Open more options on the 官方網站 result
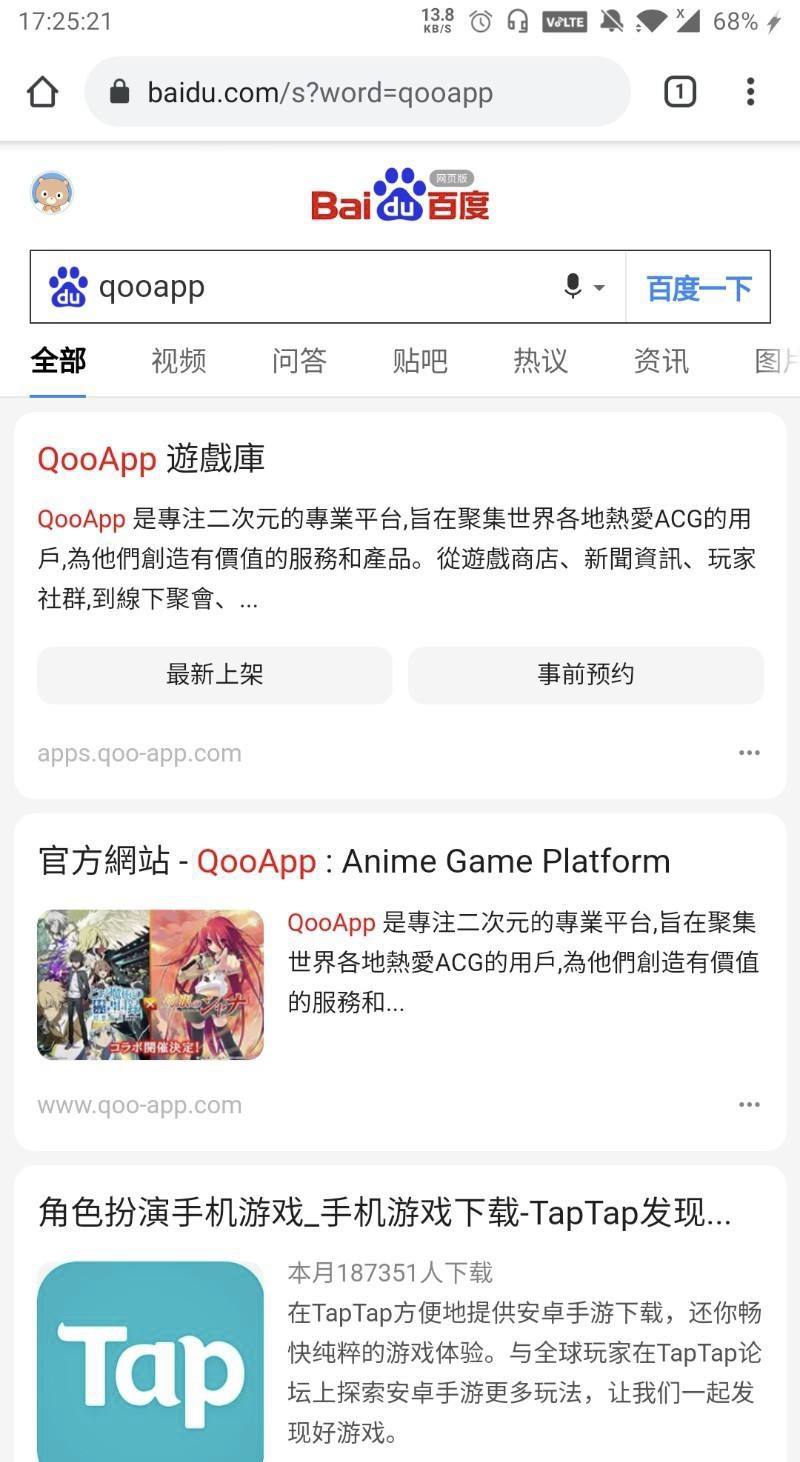The height and width of the screenshot is (1462, 800). coord(749,1104)
